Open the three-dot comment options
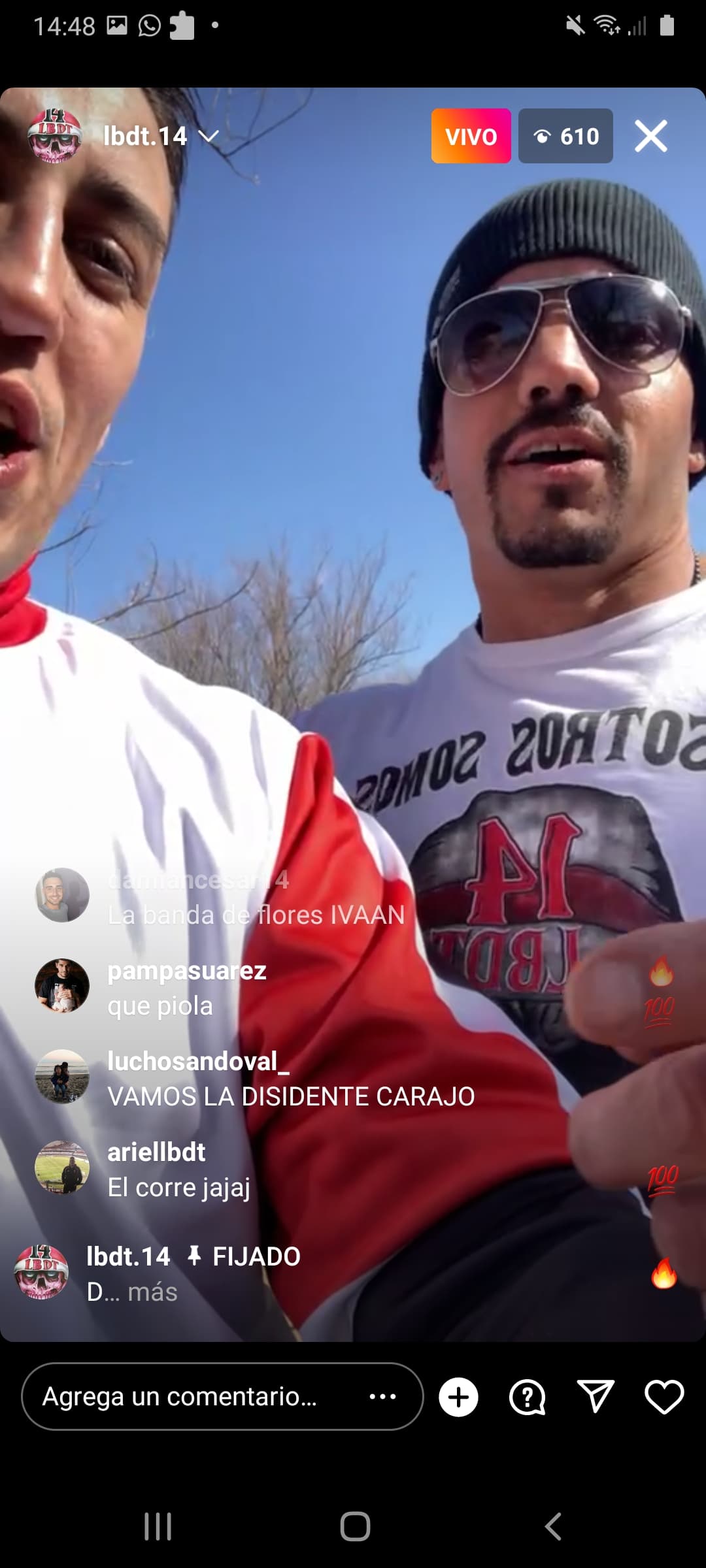Viewport: 706px width, 1568px height. tap(382, 1396)
